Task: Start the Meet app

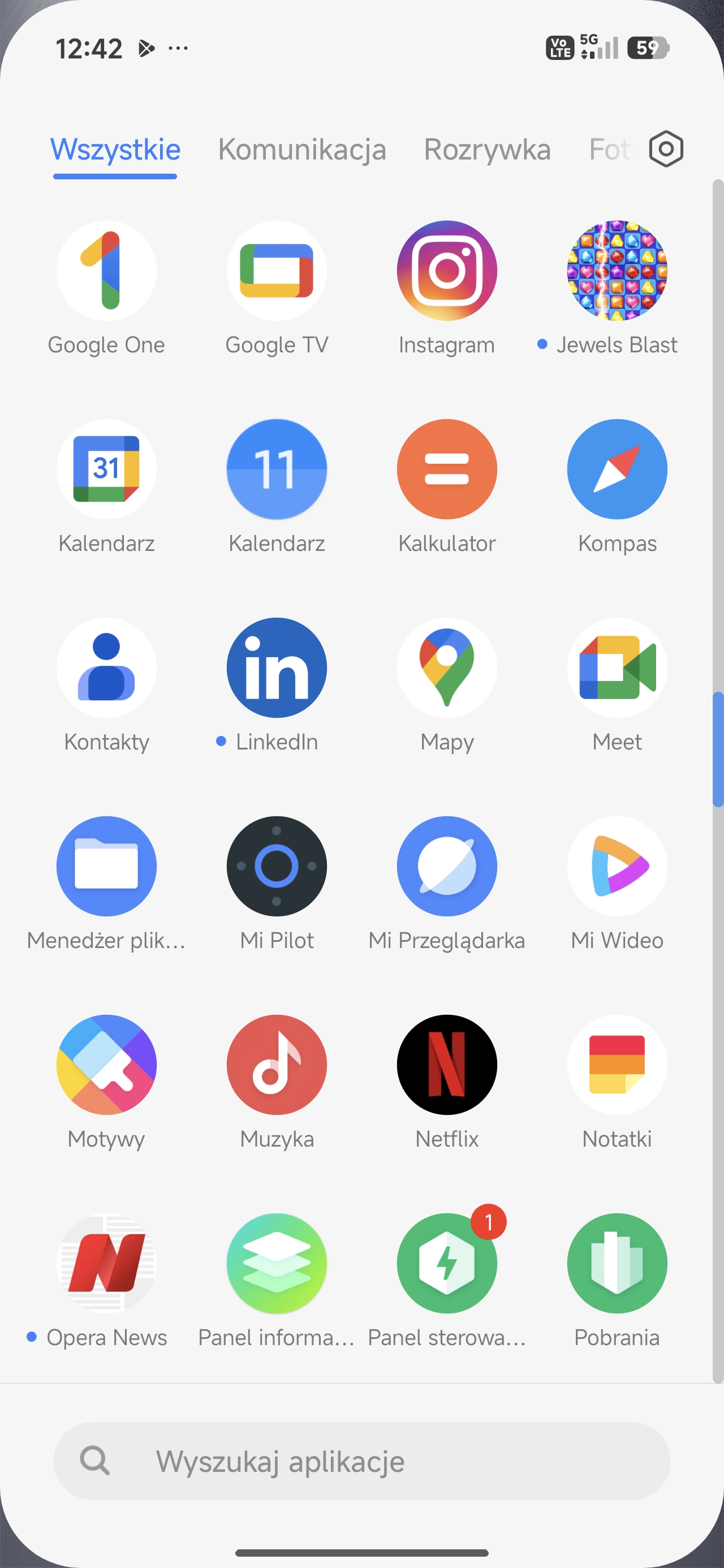Action: pyautogui.click(x=617, y=667)
